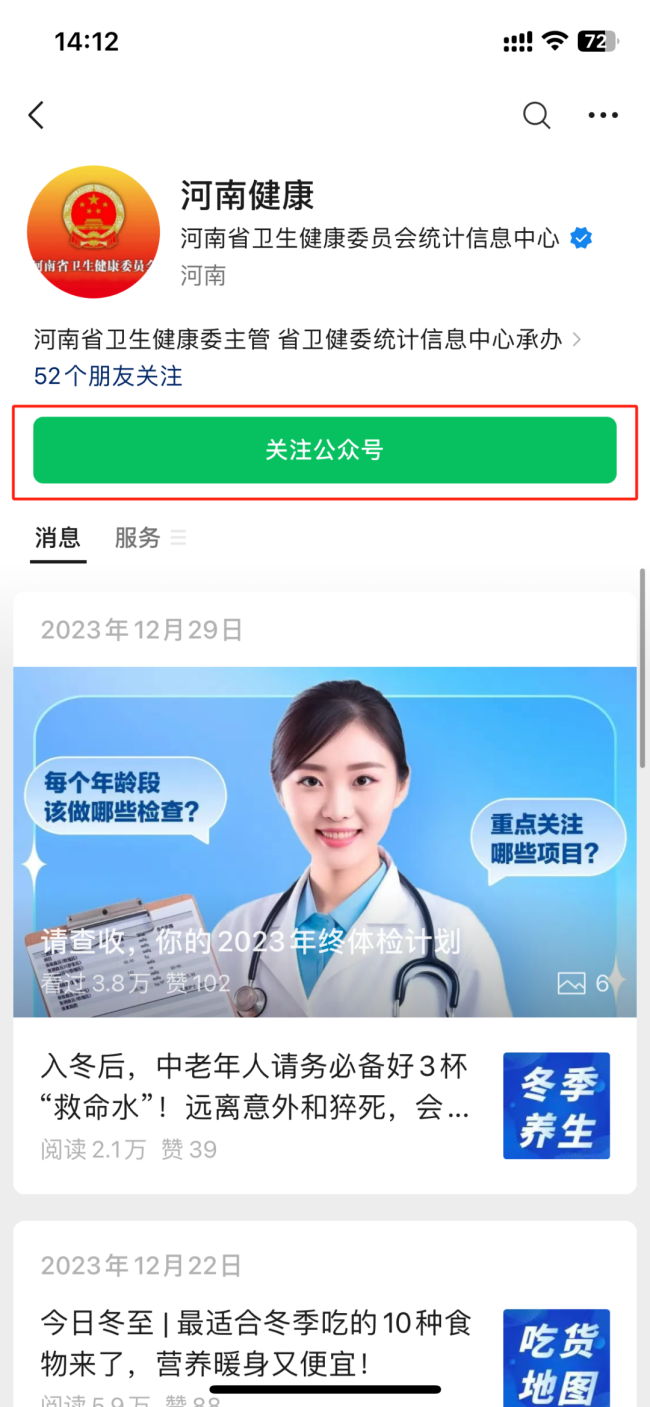The width and height of the screenshot is (650, 1407).
Task: Switch to the 消息 tab
Action: pyautogui.click(x=57, y=538)
